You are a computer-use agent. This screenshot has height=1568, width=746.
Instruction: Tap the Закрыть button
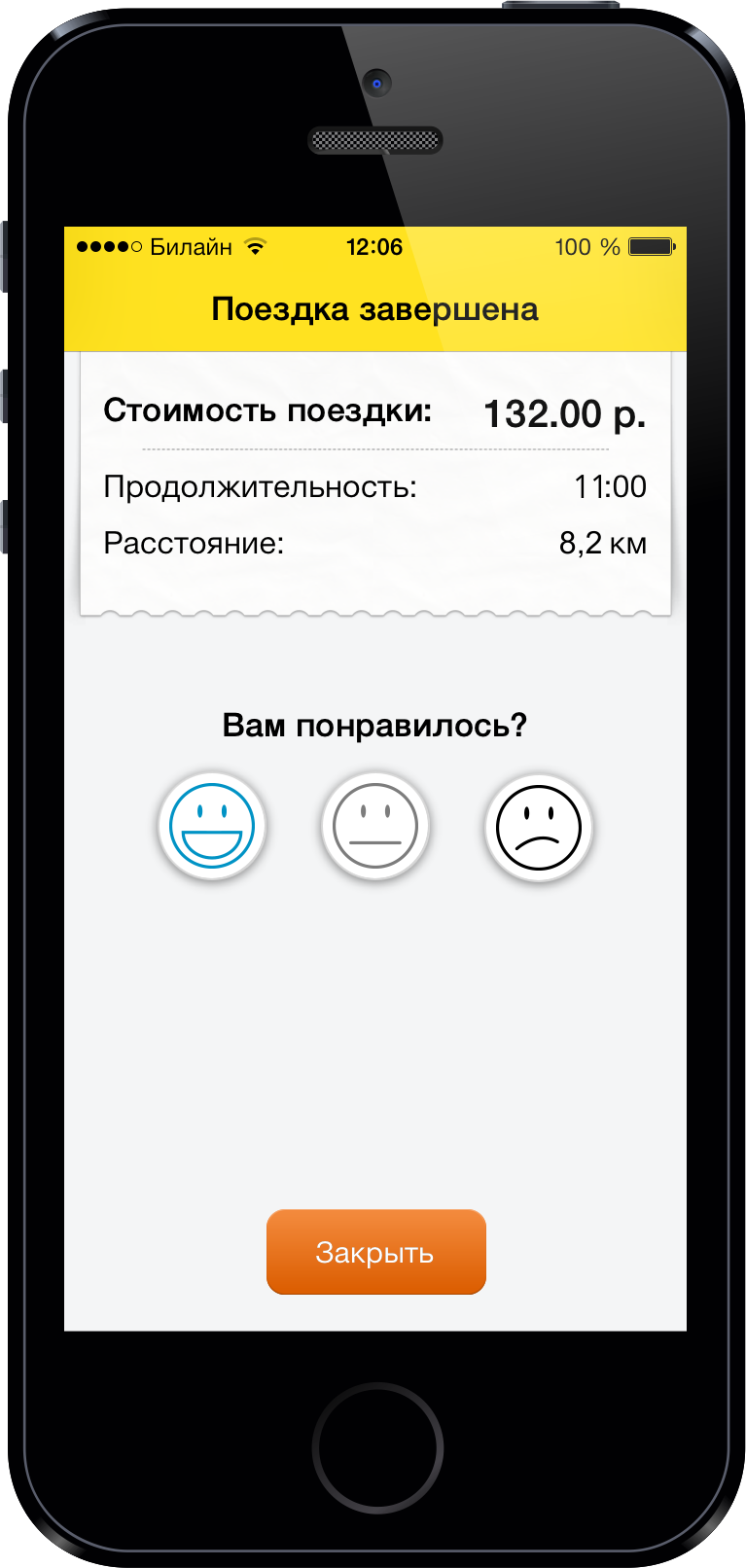point(375,1252)
